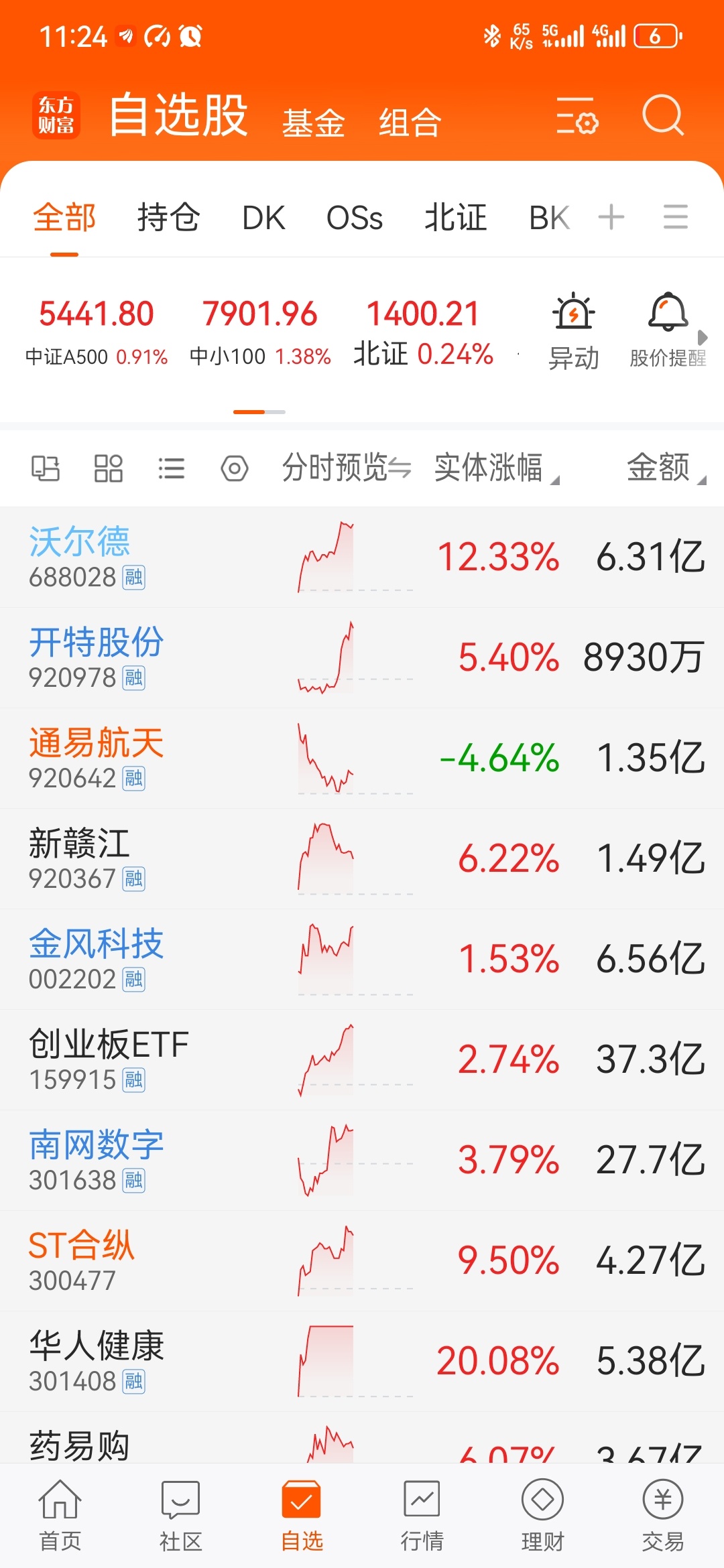Open the group list menu icon
The image size is (724, 1568).
pyautogui.click(x=675, y=217)
